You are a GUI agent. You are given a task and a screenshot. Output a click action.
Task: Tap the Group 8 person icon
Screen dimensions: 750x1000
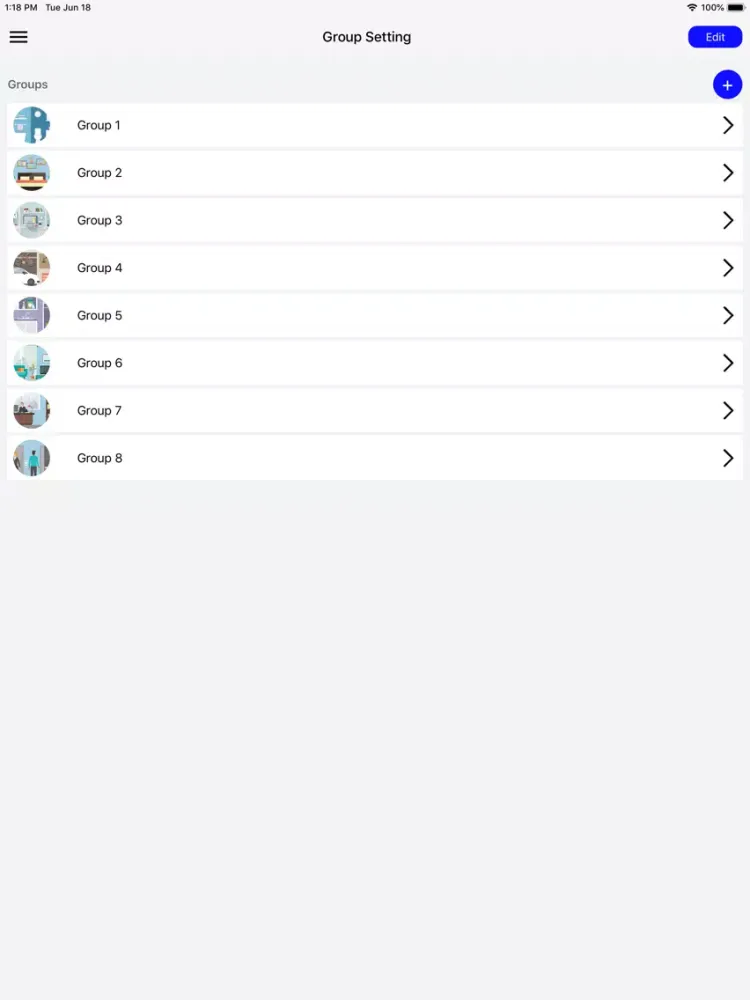31,457
